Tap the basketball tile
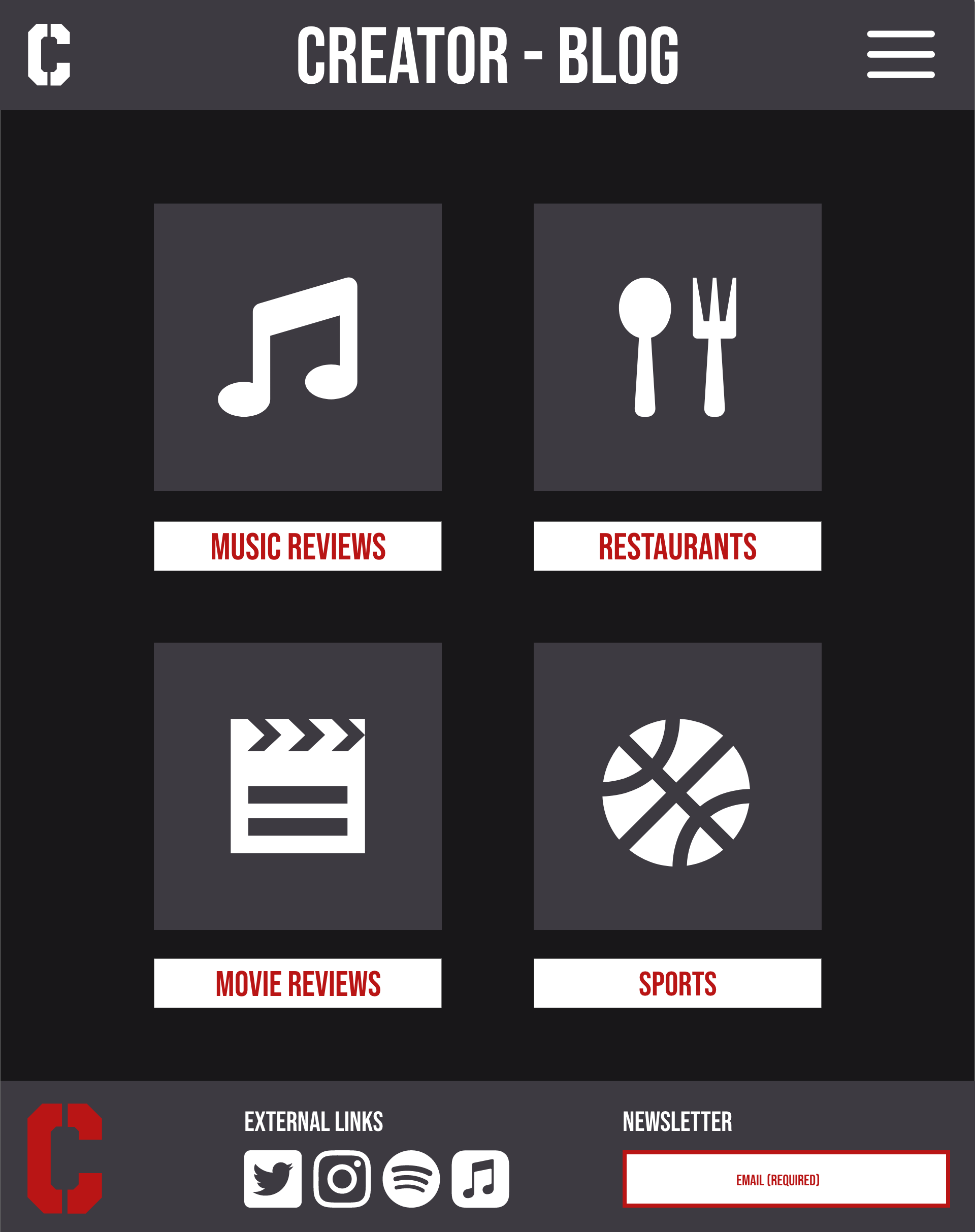 677,786
